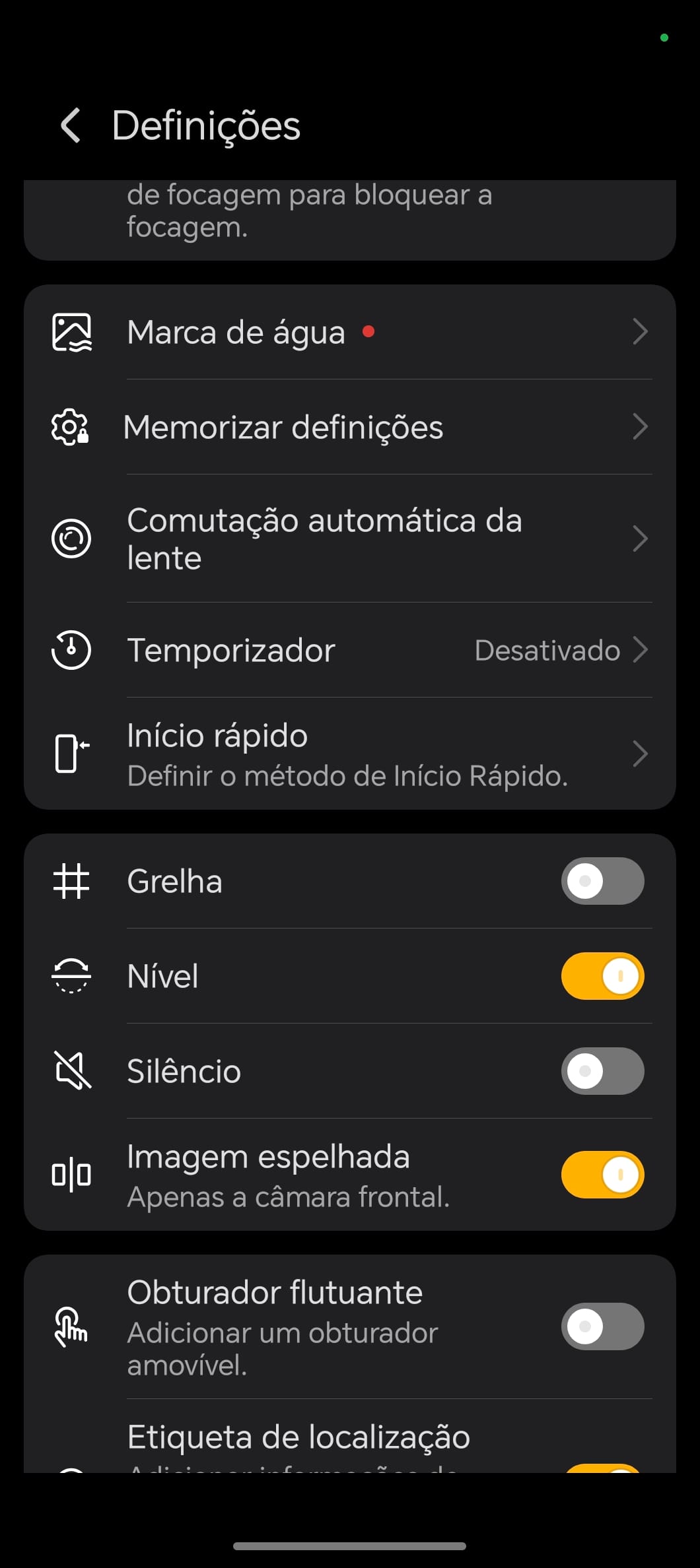700x1568 pixels.
Task: Open Marca de água settings
Action: click(x=350, y=332)
